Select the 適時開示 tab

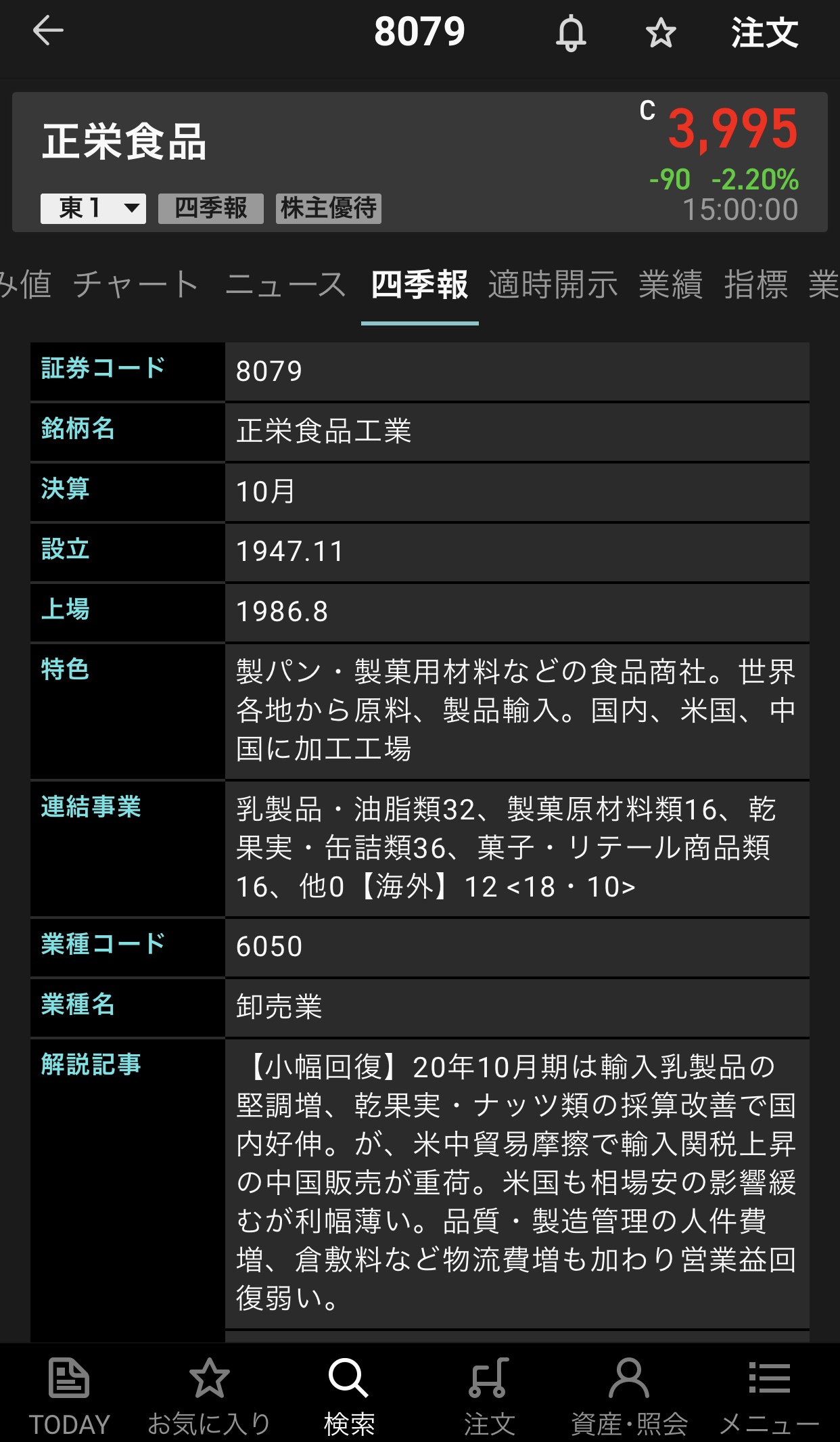click(x=553, y=284)
